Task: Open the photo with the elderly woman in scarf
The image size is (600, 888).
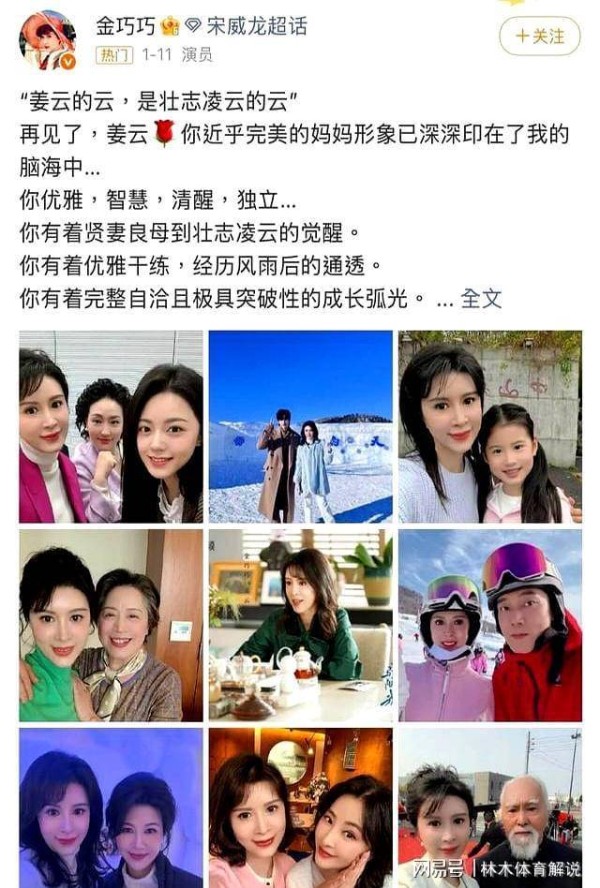Action: pos(111,625)
